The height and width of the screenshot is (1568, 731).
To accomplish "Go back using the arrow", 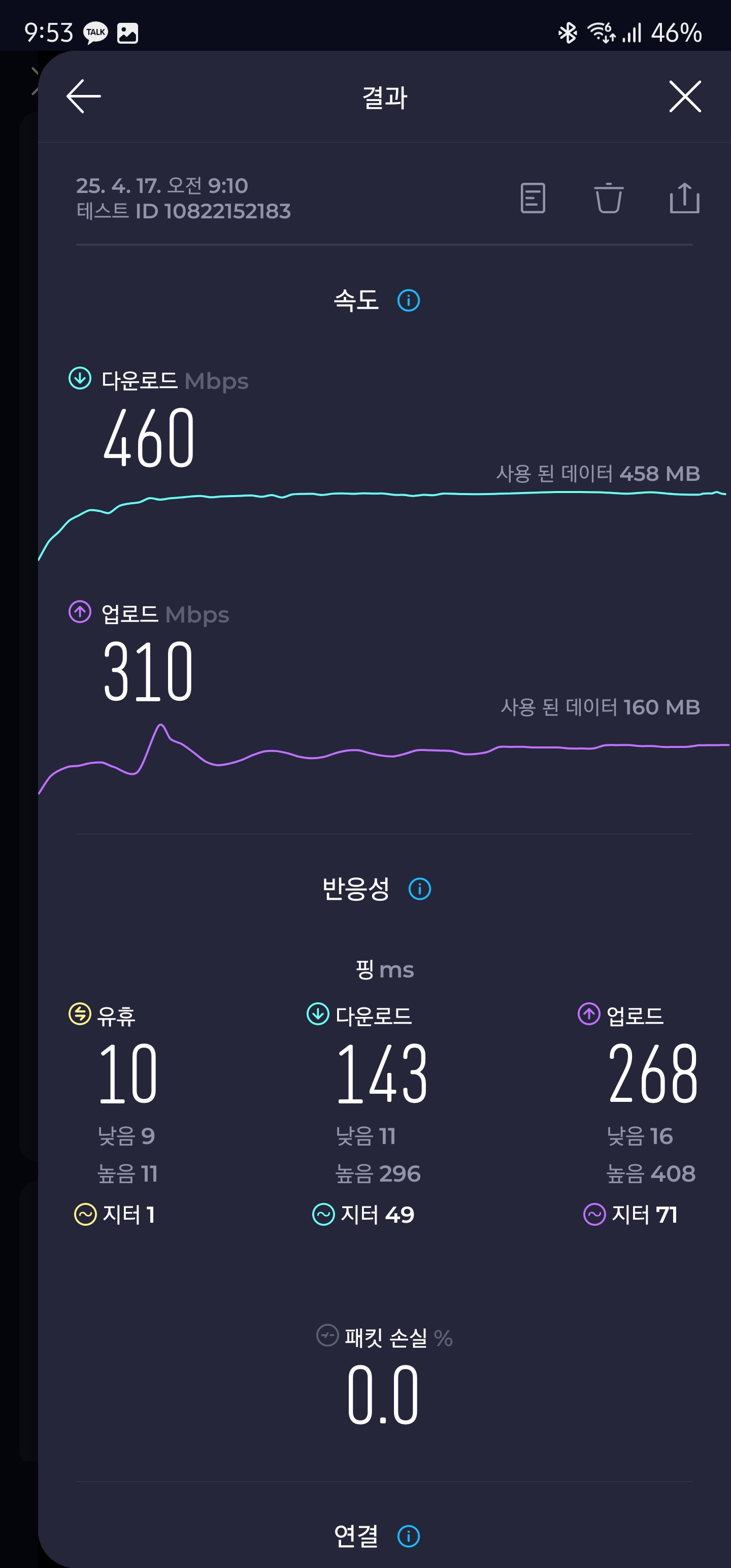I will coord(83,96).
